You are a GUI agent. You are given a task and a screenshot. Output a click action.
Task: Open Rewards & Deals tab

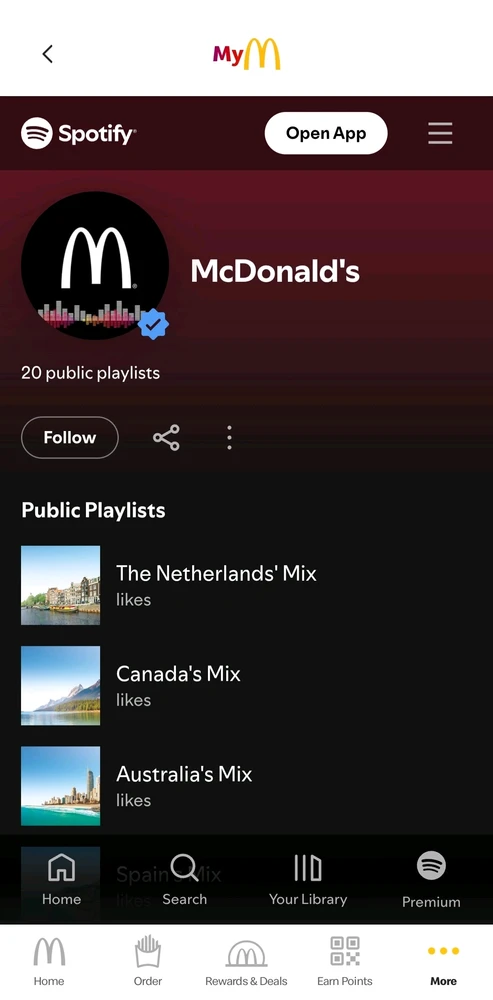pos(246,962)
